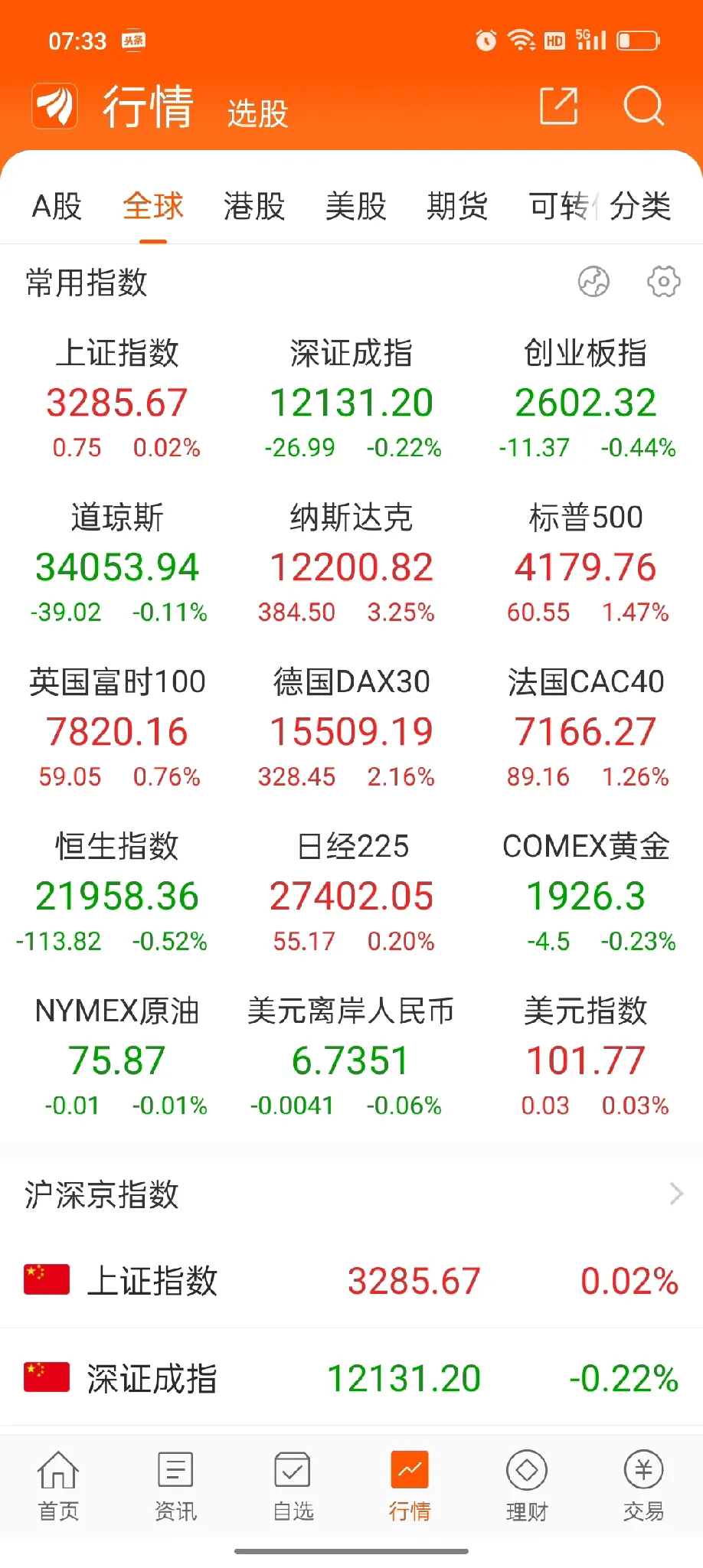This screenshot has width=703, height=1568.
Task: Open the 分类 category menu
Action: click(640, 206)
